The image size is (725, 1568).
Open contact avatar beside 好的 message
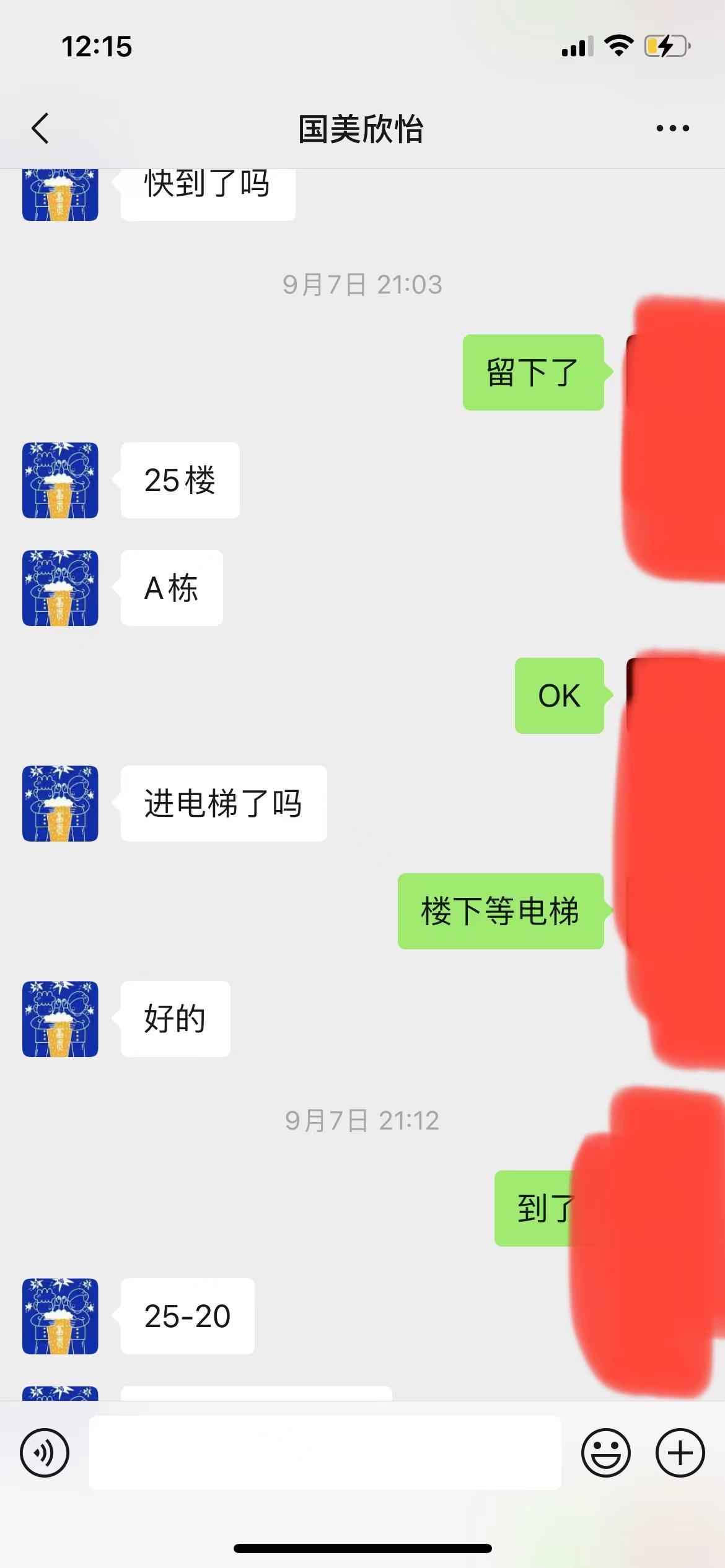60,1019
